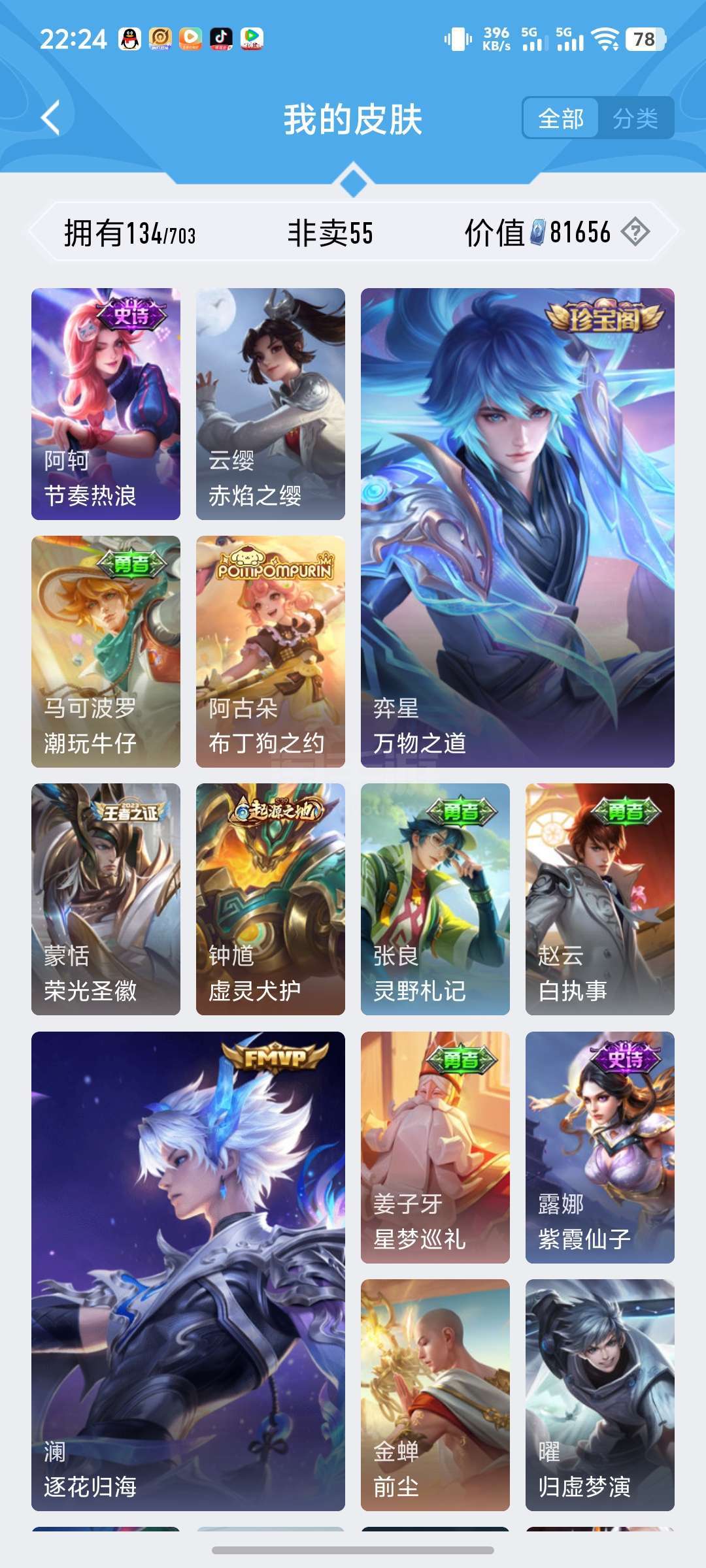The width and height of the screenshot is (706, 1568).
Task: Open the 金蝉 前尘 skin card
Action: point(435,1395)
